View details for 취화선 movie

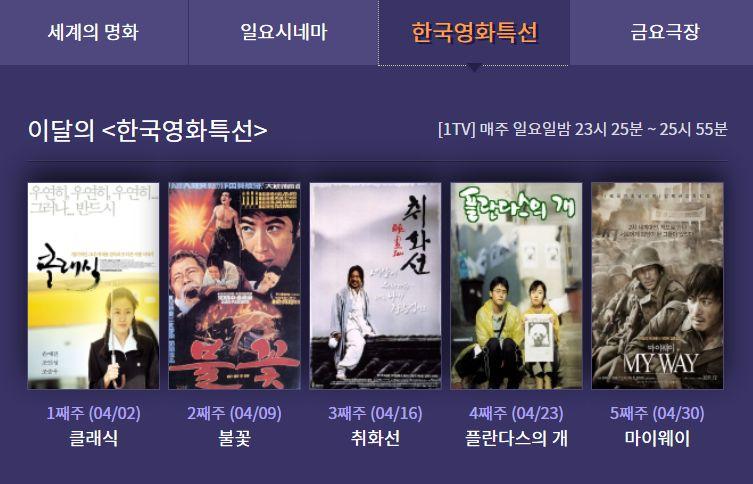pyautogui.click(x=375, y=285)
